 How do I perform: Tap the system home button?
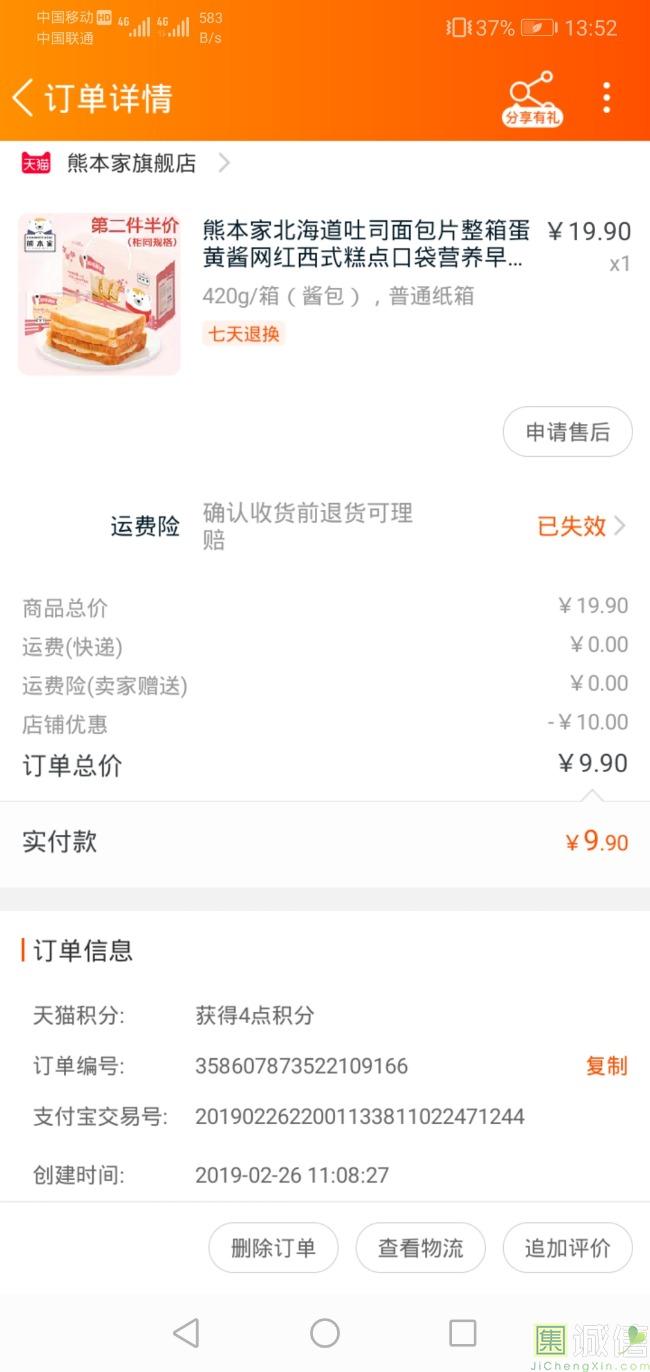[325, 1333]
